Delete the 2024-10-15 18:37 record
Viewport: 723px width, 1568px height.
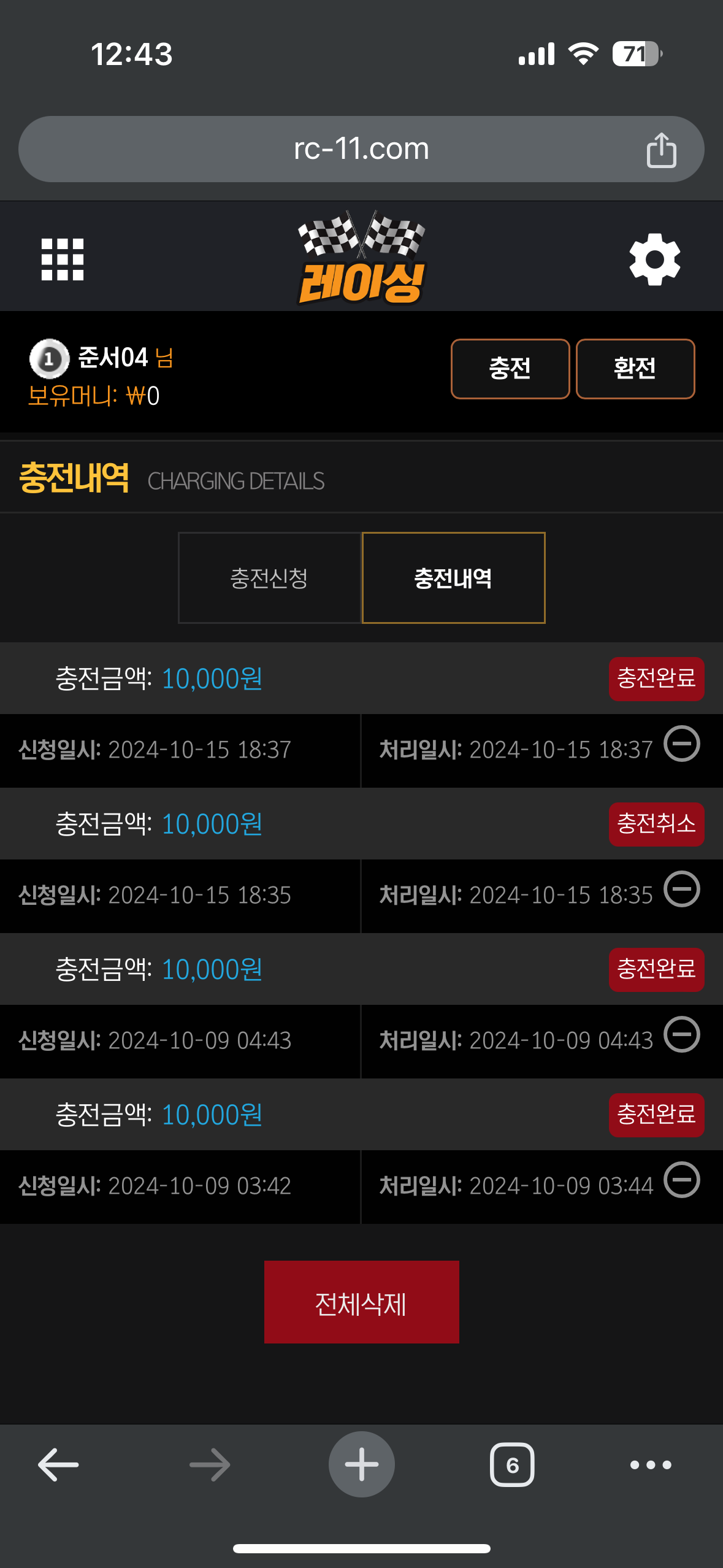pos(682,744)
